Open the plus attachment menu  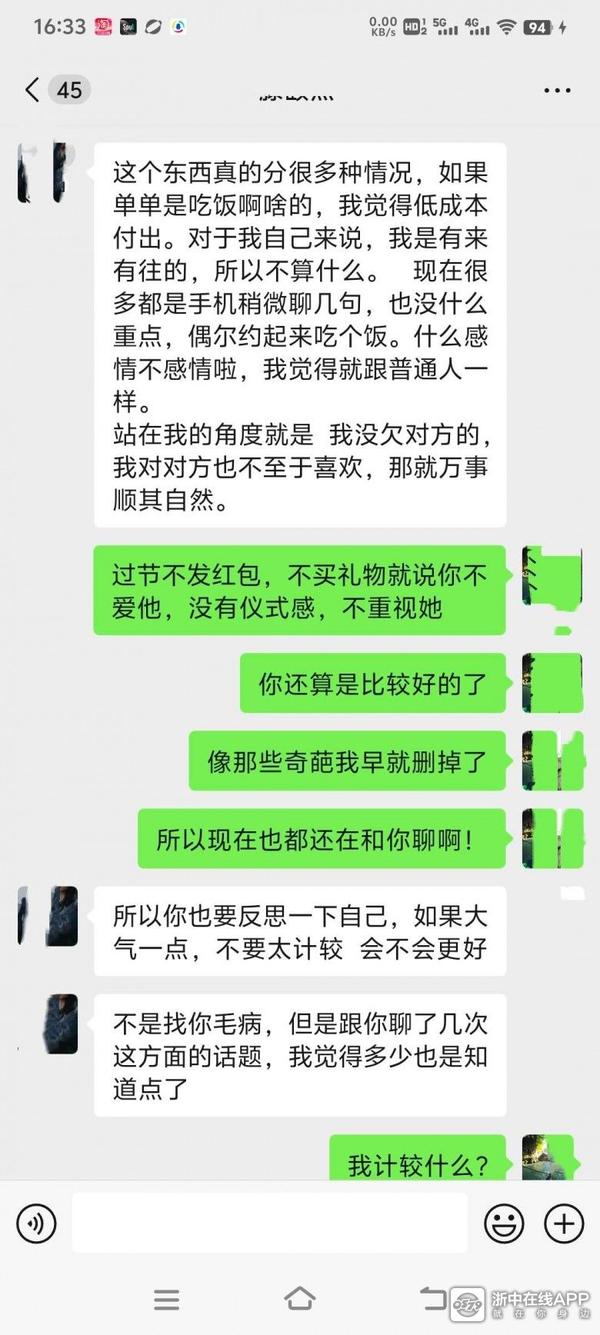(x=563, y=1223)
